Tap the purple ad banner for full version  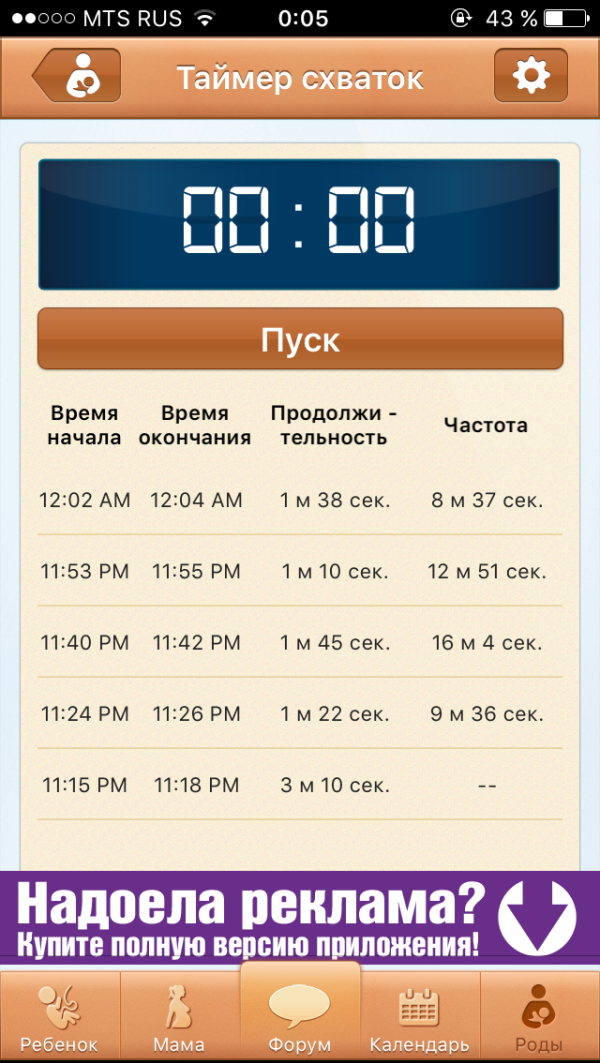300,916
